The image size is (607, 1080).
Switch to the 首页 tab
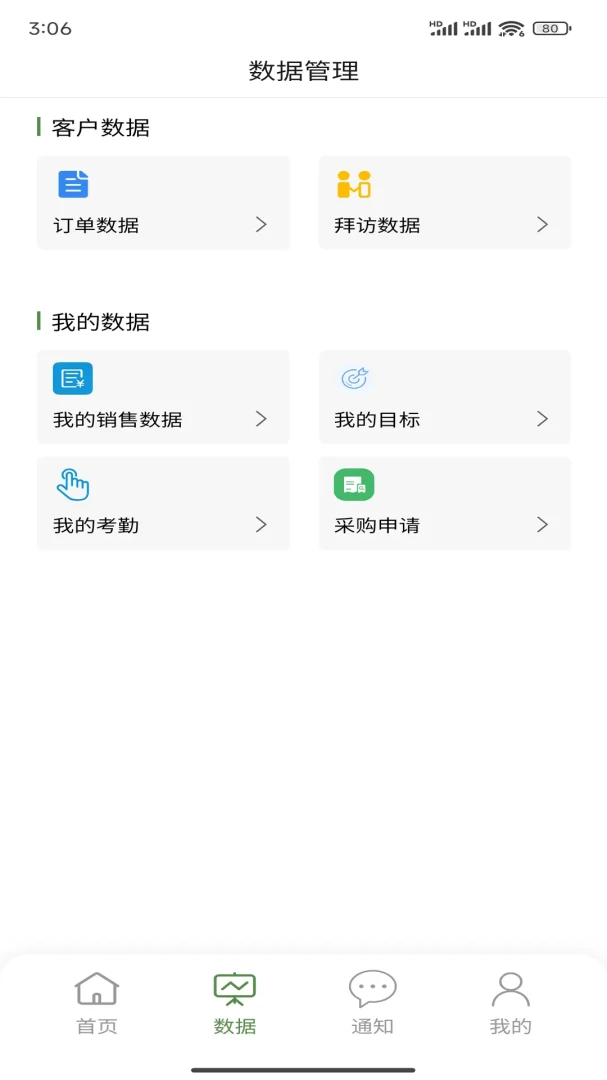click(x=96, y=1003)
